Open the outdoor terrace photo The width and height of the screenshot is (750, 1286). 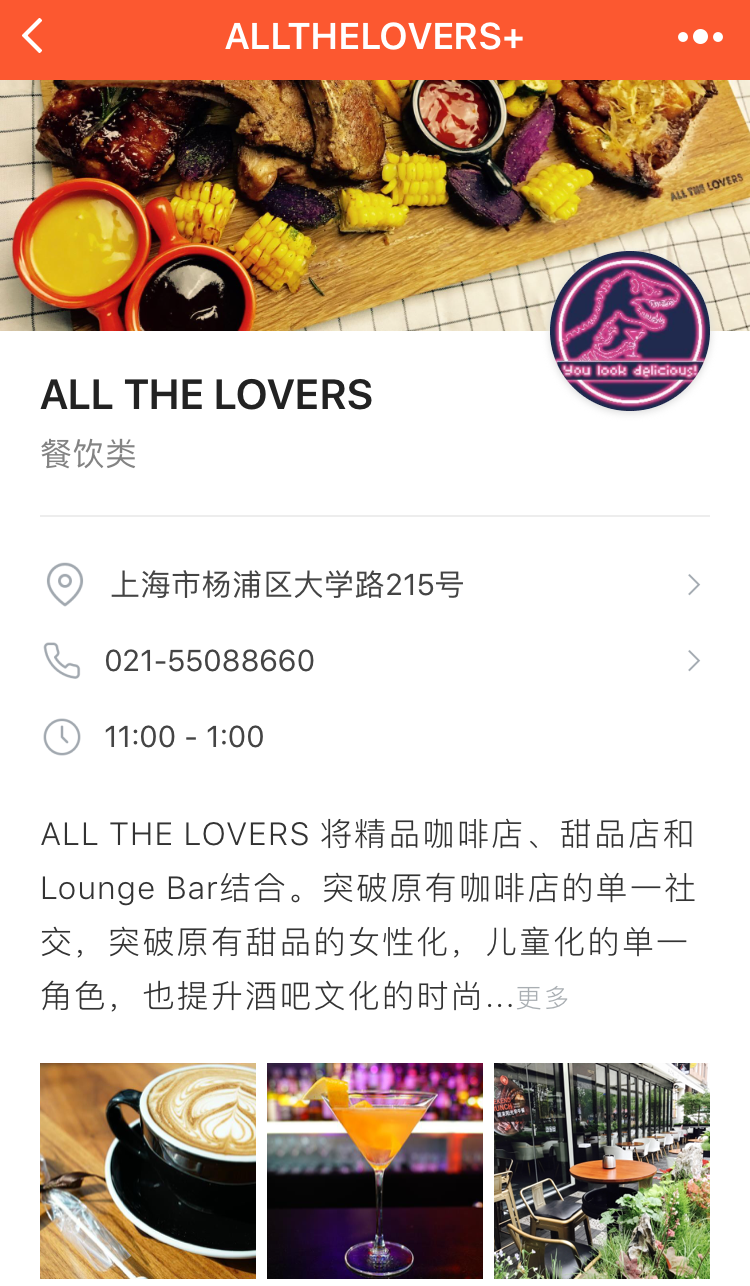point(601,1170)
